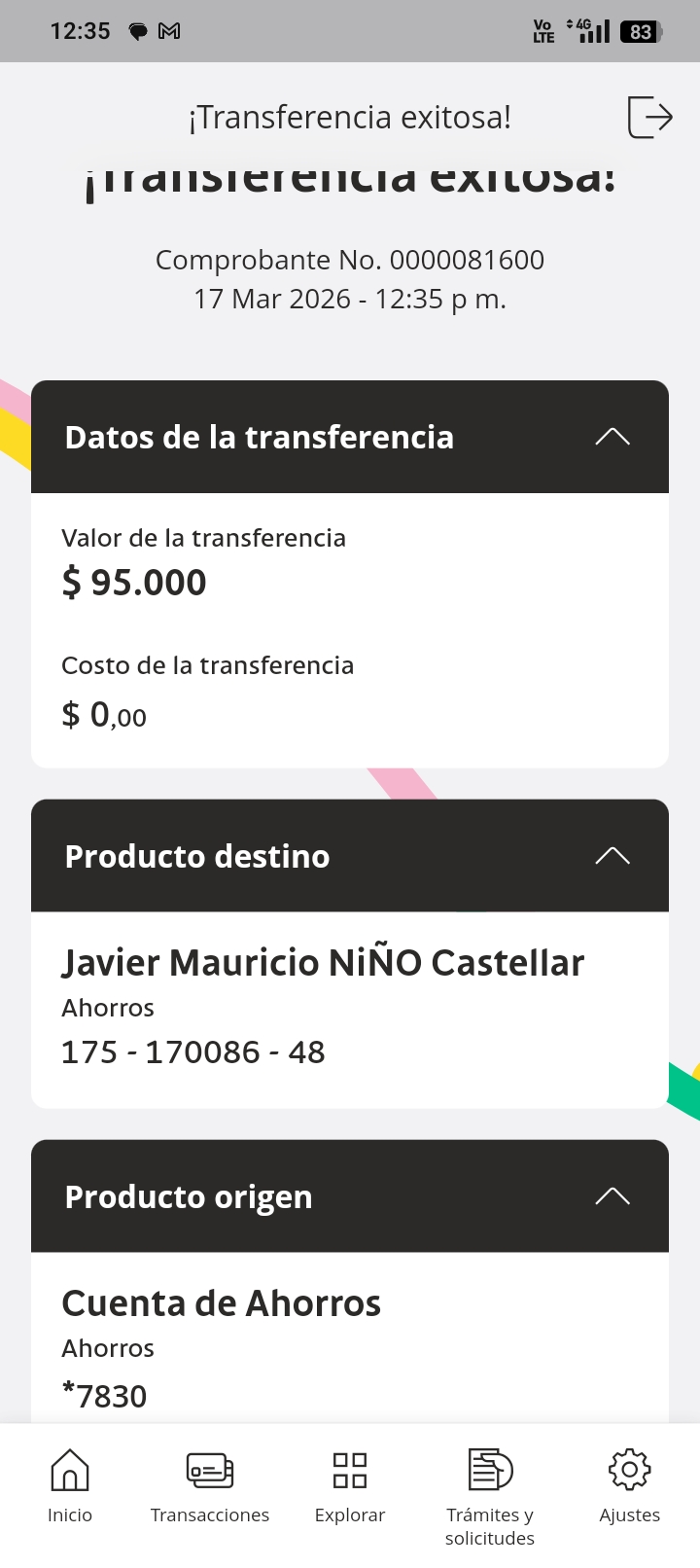Collapse the Datos de la transferencia section
The image size is (700, 1568).
(x=612, y=437)
